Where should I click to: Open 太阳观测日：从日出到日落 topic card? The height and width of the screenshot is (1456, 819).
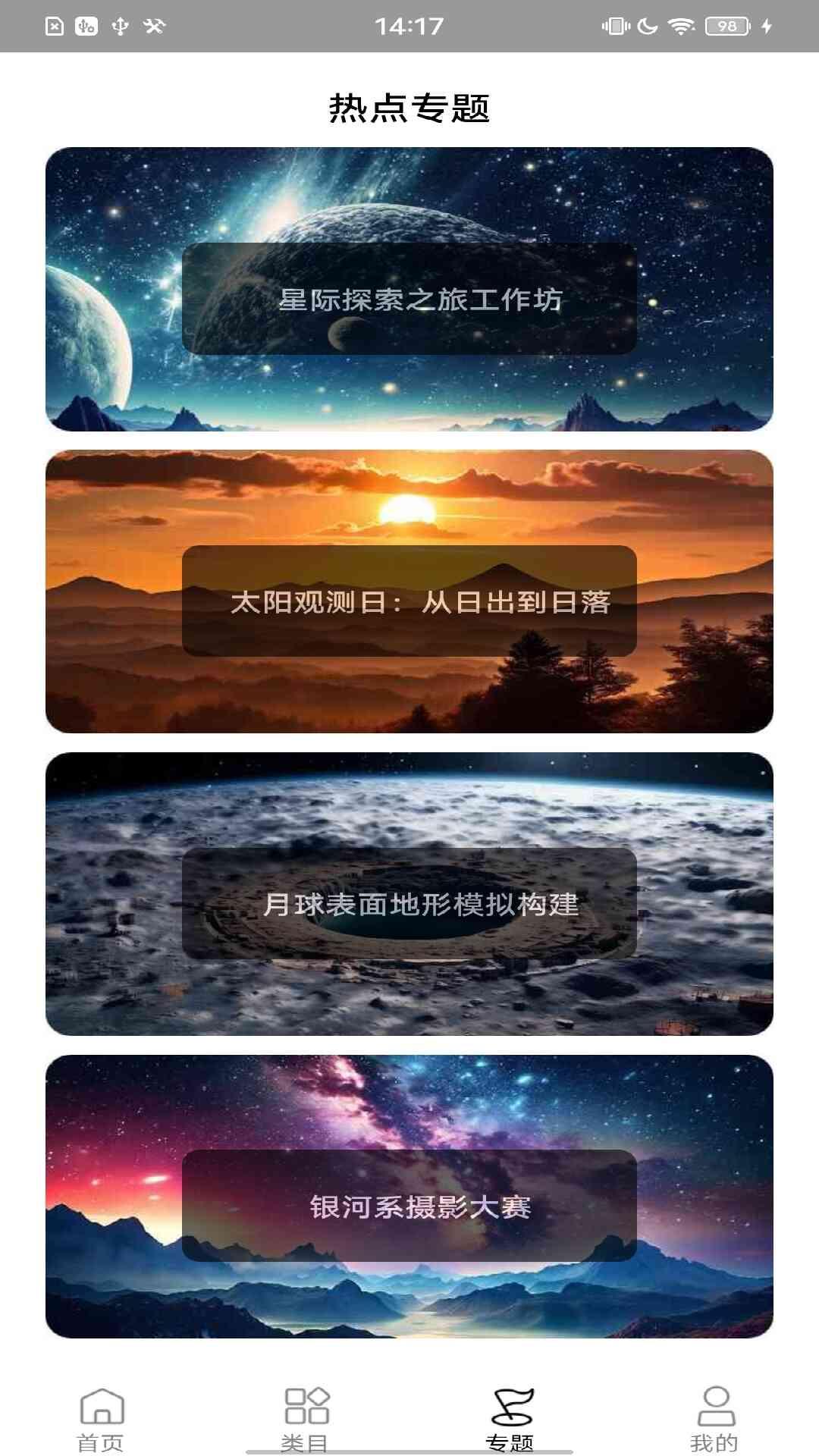(x=409, y=591)
